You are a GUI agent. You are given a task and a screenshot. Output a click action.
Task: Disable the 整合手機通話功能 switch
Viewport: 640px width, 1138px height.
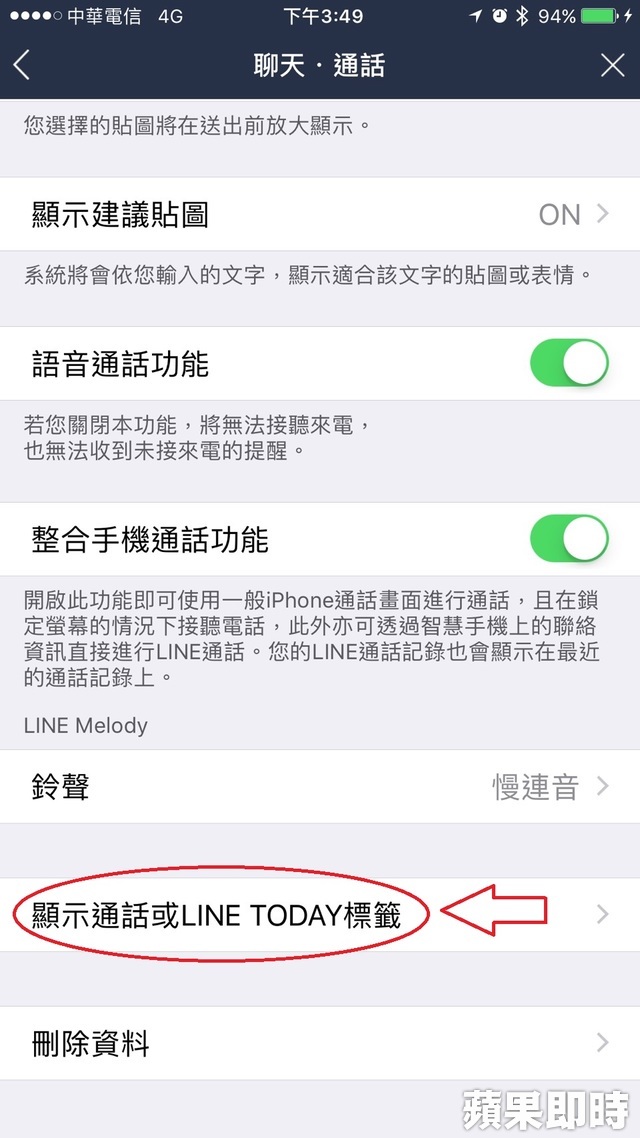tap(569, 539)
